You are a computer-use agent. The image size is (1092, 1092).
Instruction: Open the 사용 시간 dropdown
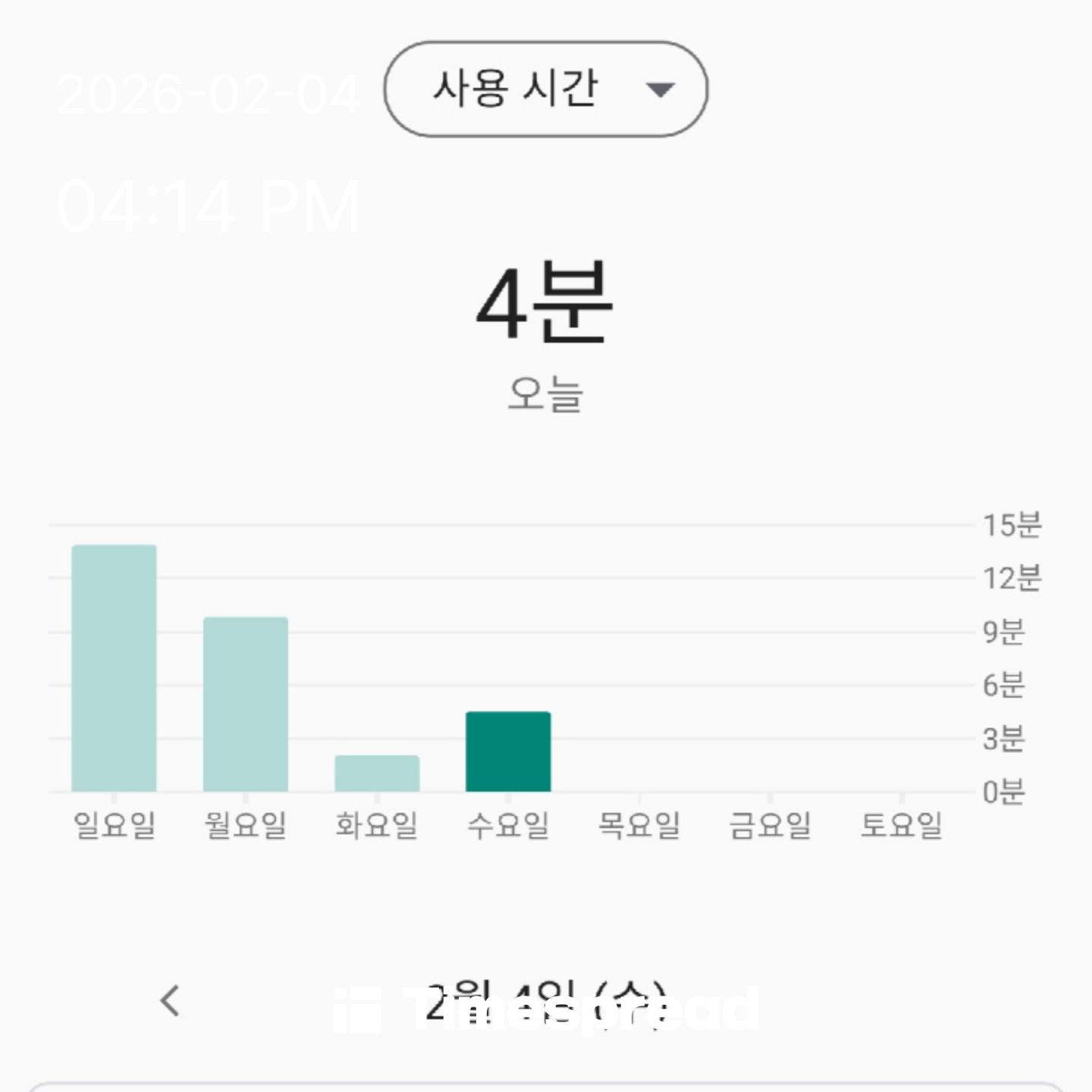click(545, 89)
